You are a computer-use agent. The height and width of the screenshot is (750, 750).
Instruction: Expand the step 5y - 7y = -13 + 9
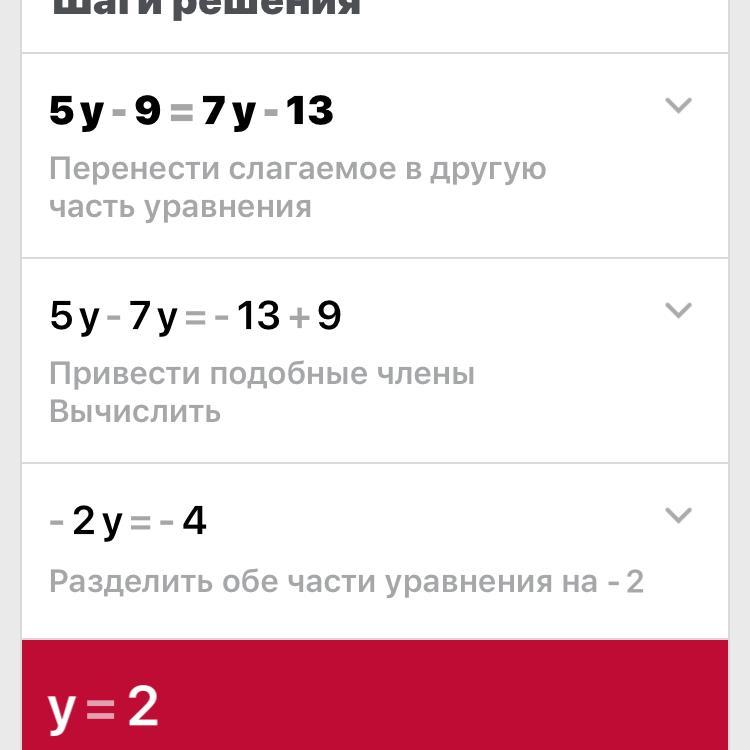678,311
